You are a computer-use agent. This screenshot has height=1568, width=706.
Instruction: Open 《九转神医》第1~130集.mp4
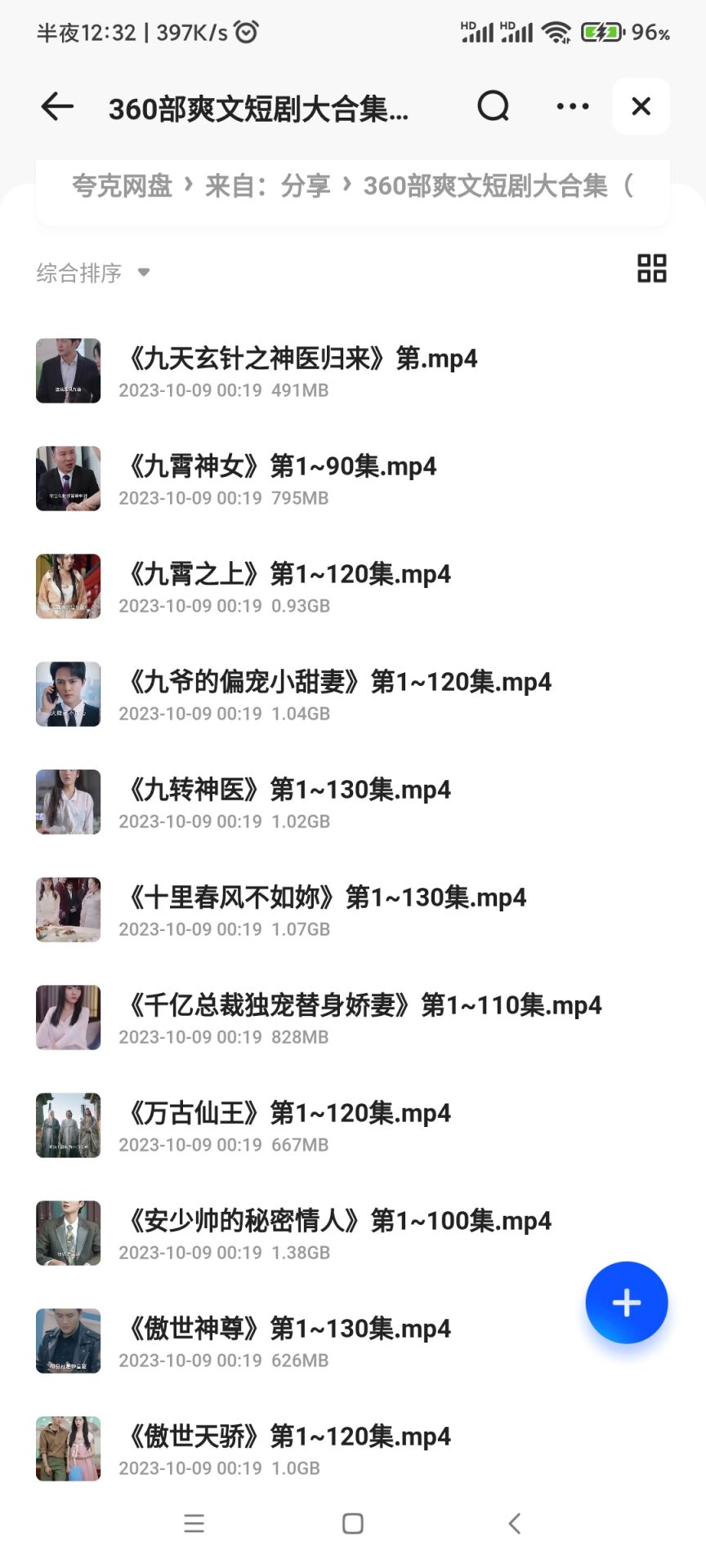[289, 802]
